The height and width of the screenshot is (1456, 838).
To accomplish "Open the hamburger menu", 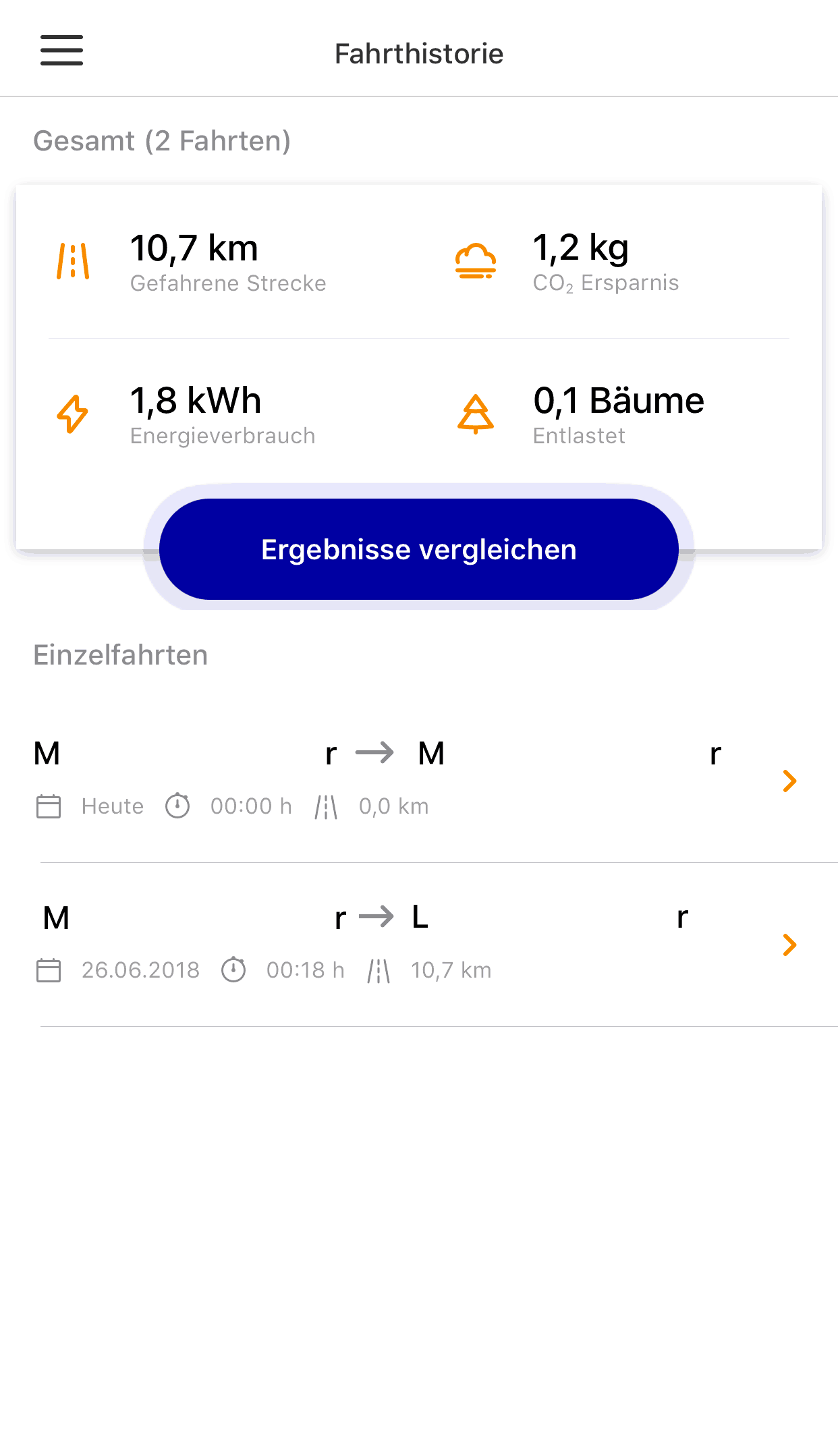I will [61, 51].
